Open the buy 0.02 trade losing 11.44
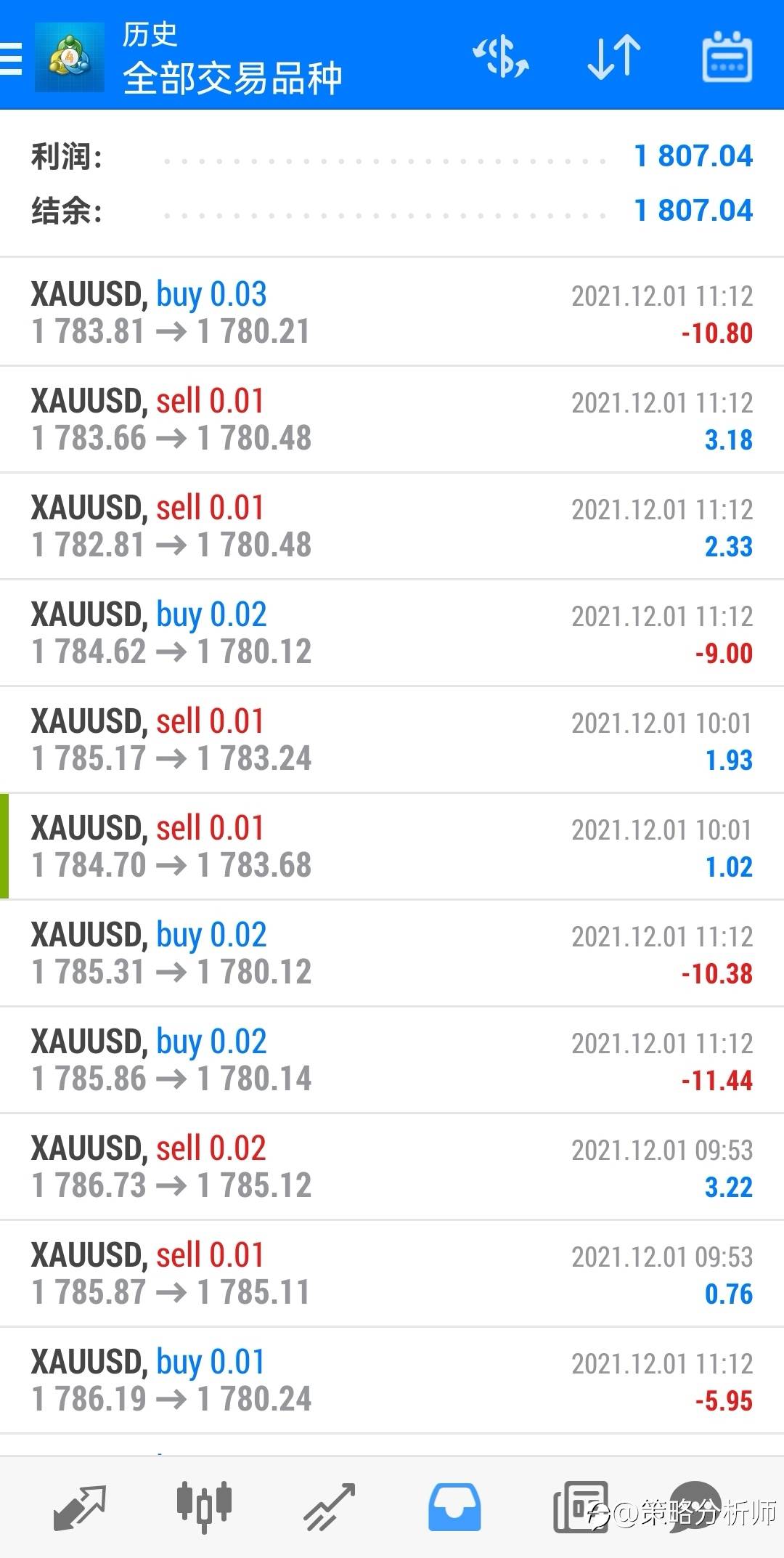The image size is (784, 1558). point(392,1060)
